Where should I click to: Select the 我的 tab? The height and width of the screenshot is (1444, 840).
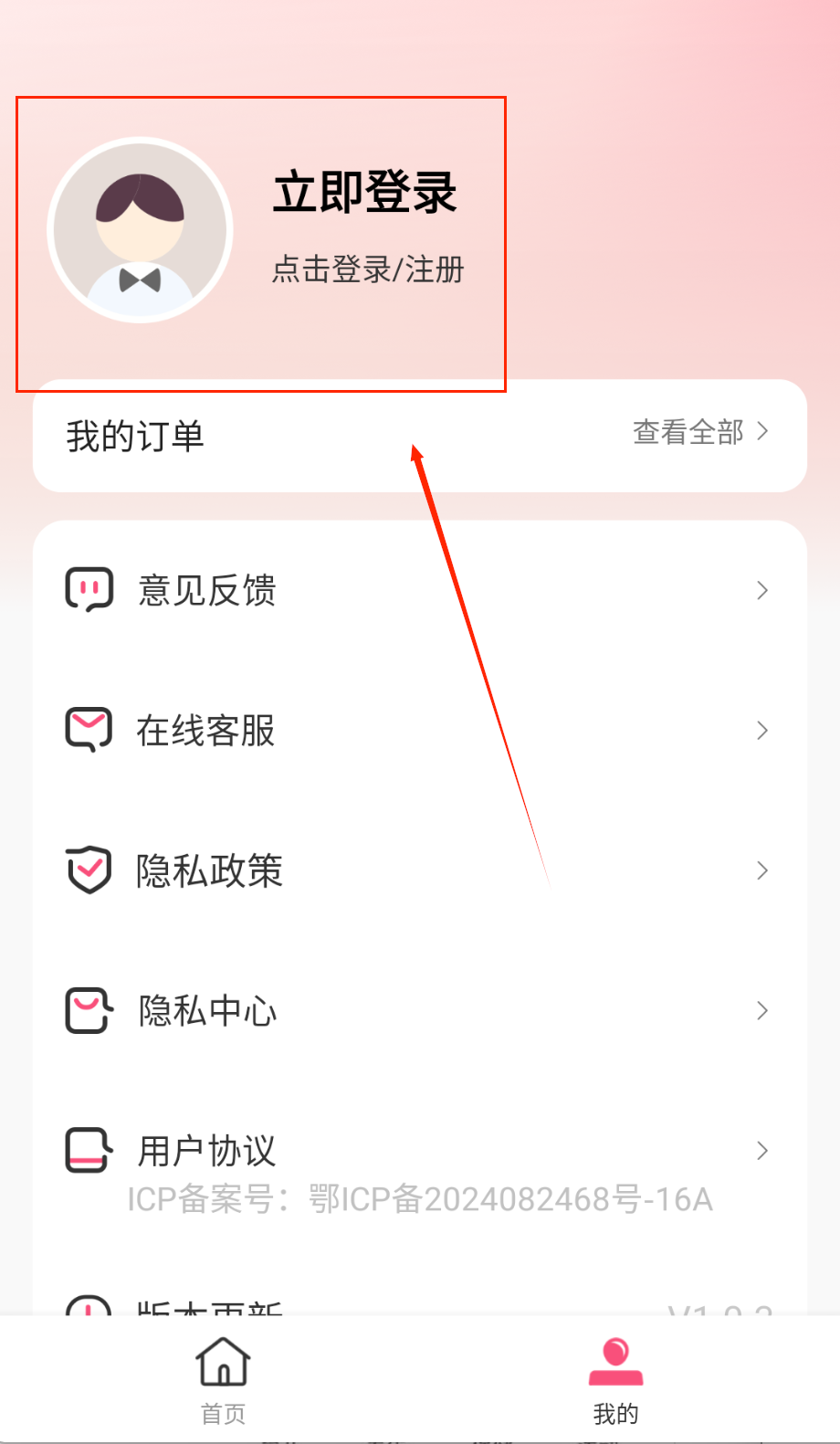tap(615, 1379)
